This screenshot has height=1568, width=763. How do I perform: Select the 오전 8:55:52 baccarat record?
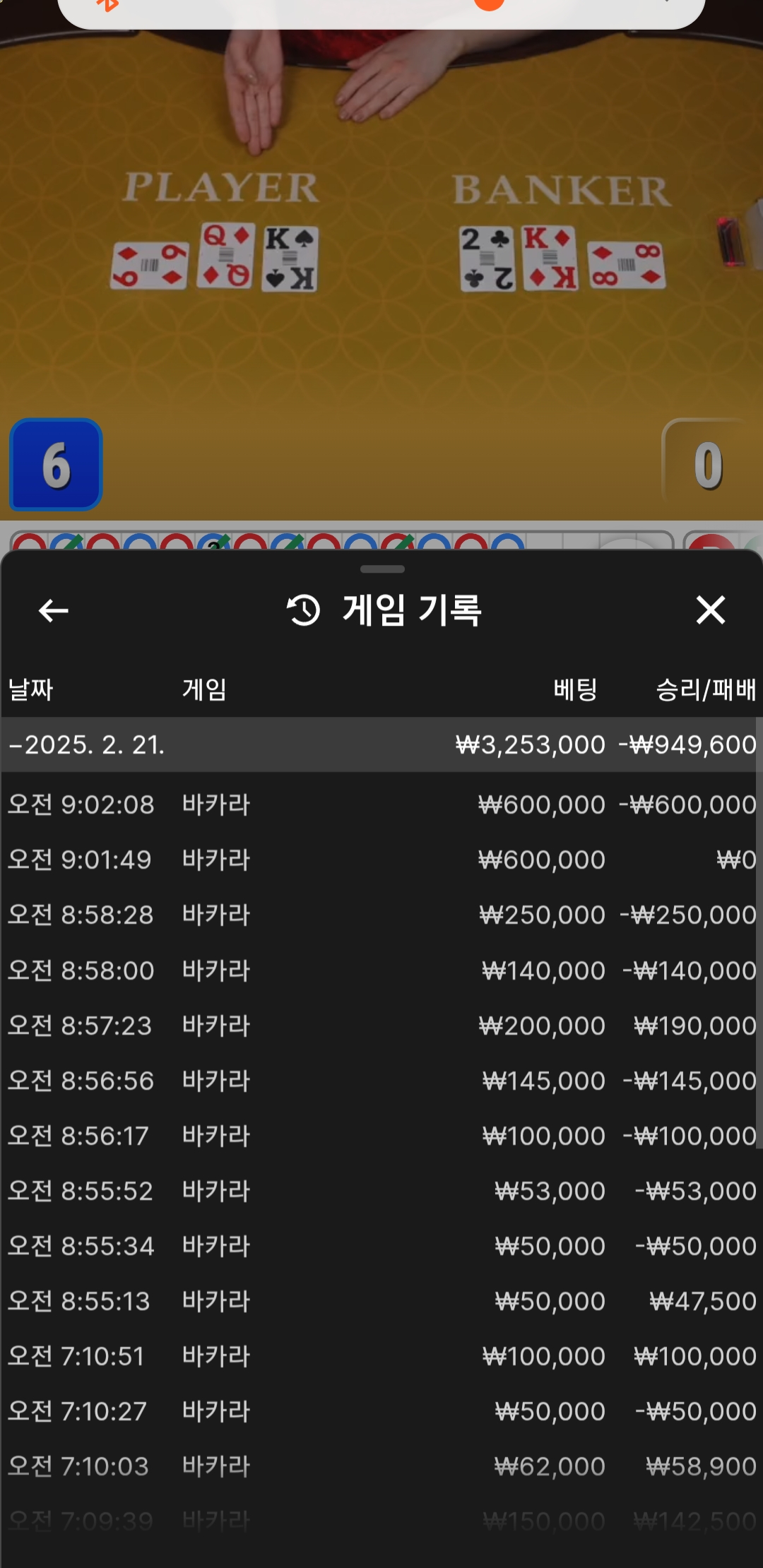pyautogui.click(x=381, y=1191)
